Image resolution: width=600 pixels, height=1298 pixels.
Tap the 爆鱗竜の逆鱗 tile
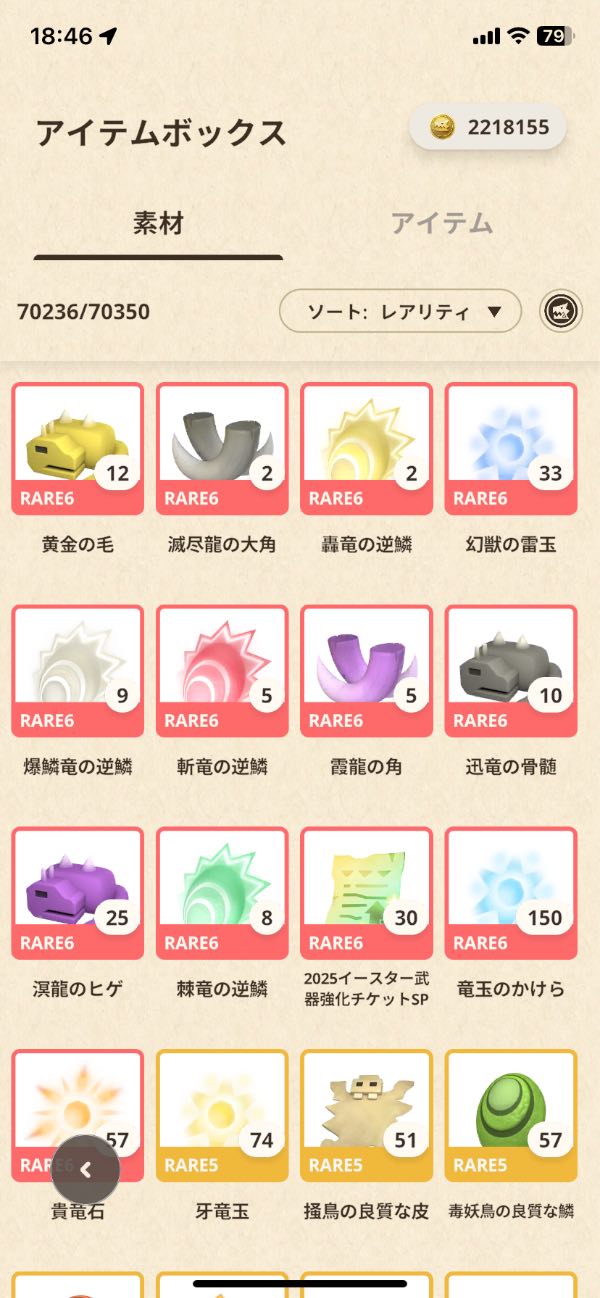pos(78,671)
